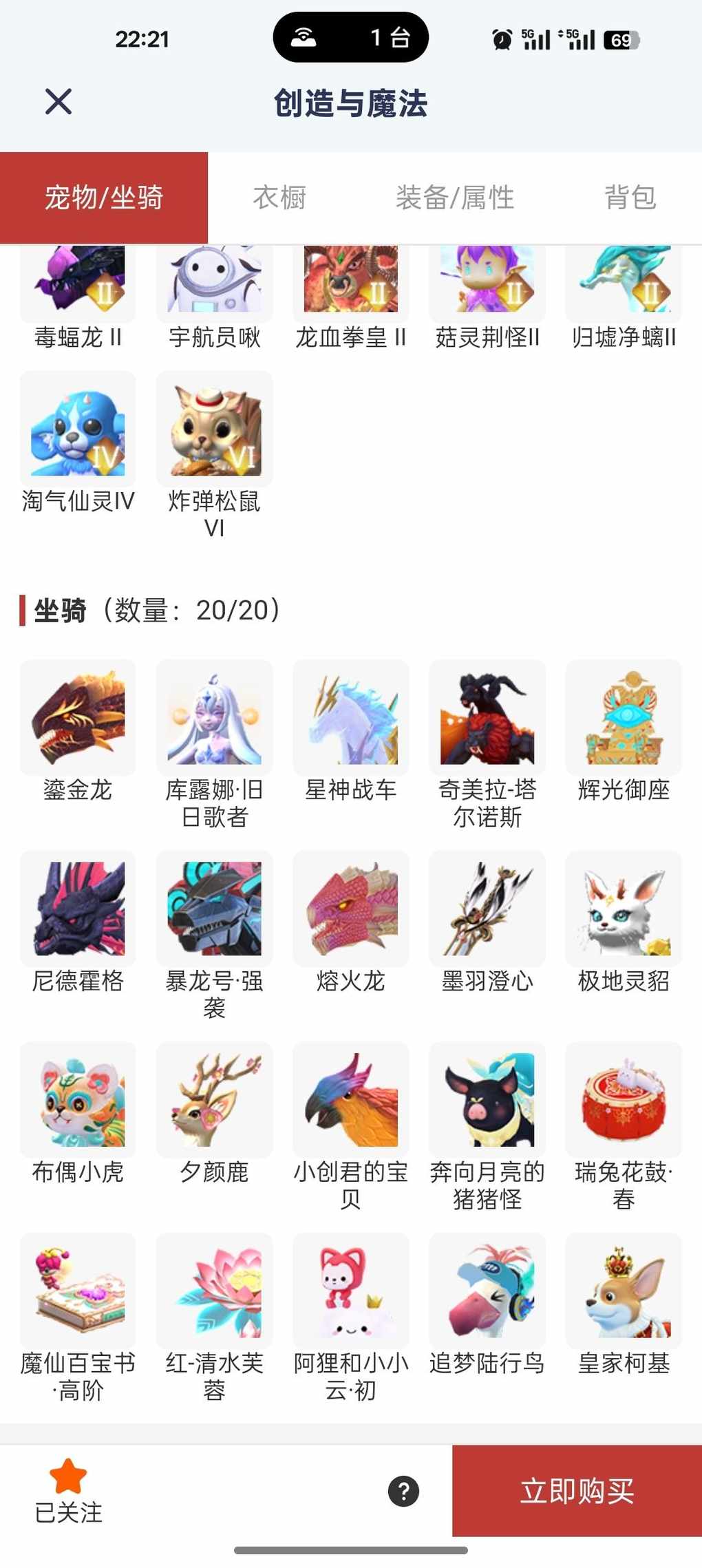Image resolution: width=702 pixels, height=1568 pixels.
Task: Select the 辉光御座 mount
Action: point(624,718)
